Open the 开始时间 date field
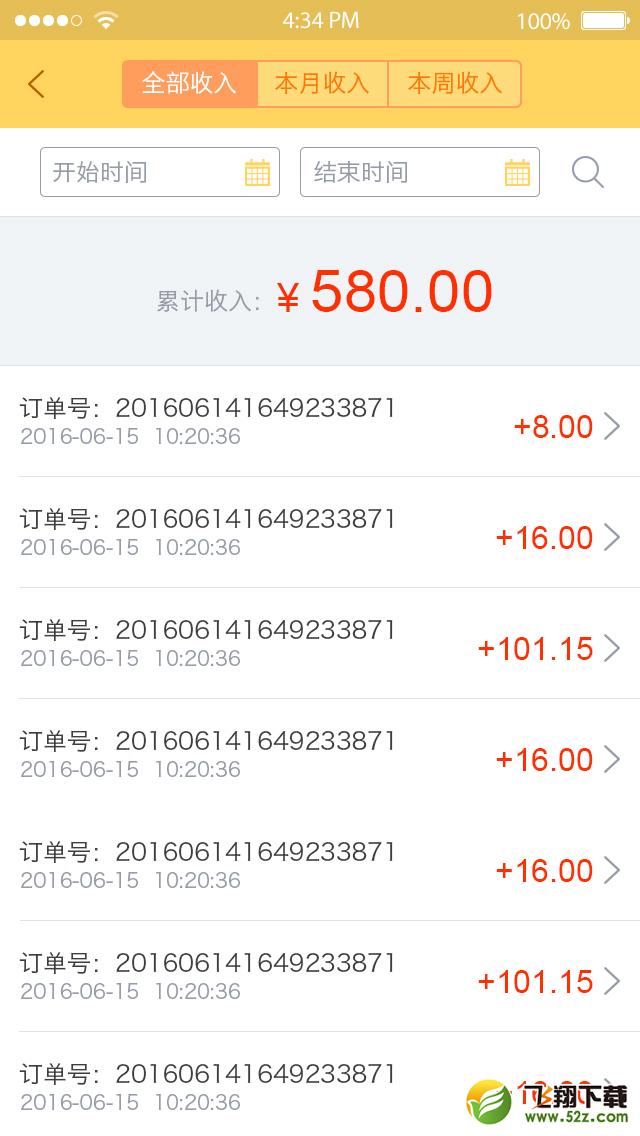 (160, 172)
